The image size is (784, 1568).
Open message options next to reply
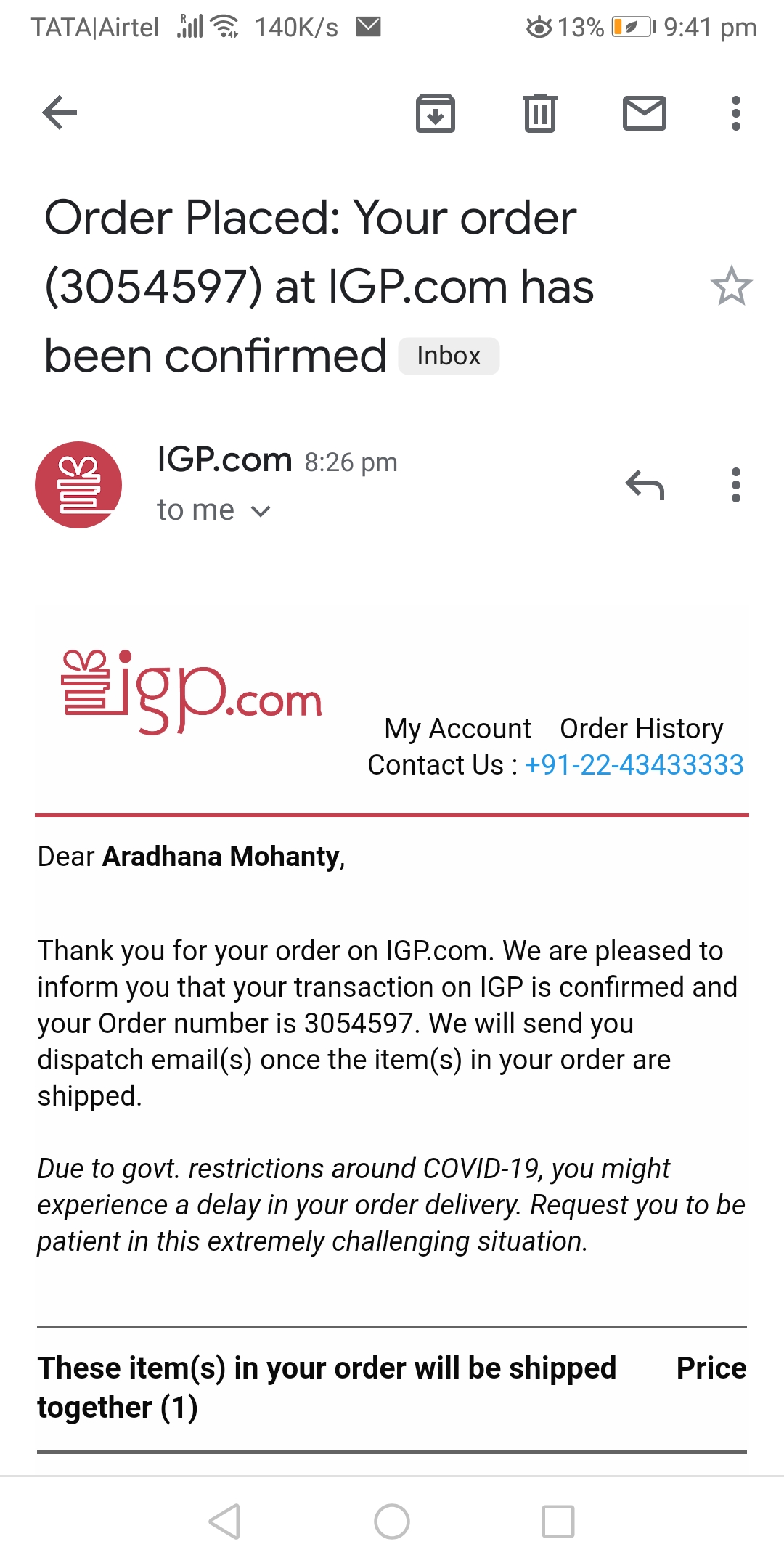736,485
